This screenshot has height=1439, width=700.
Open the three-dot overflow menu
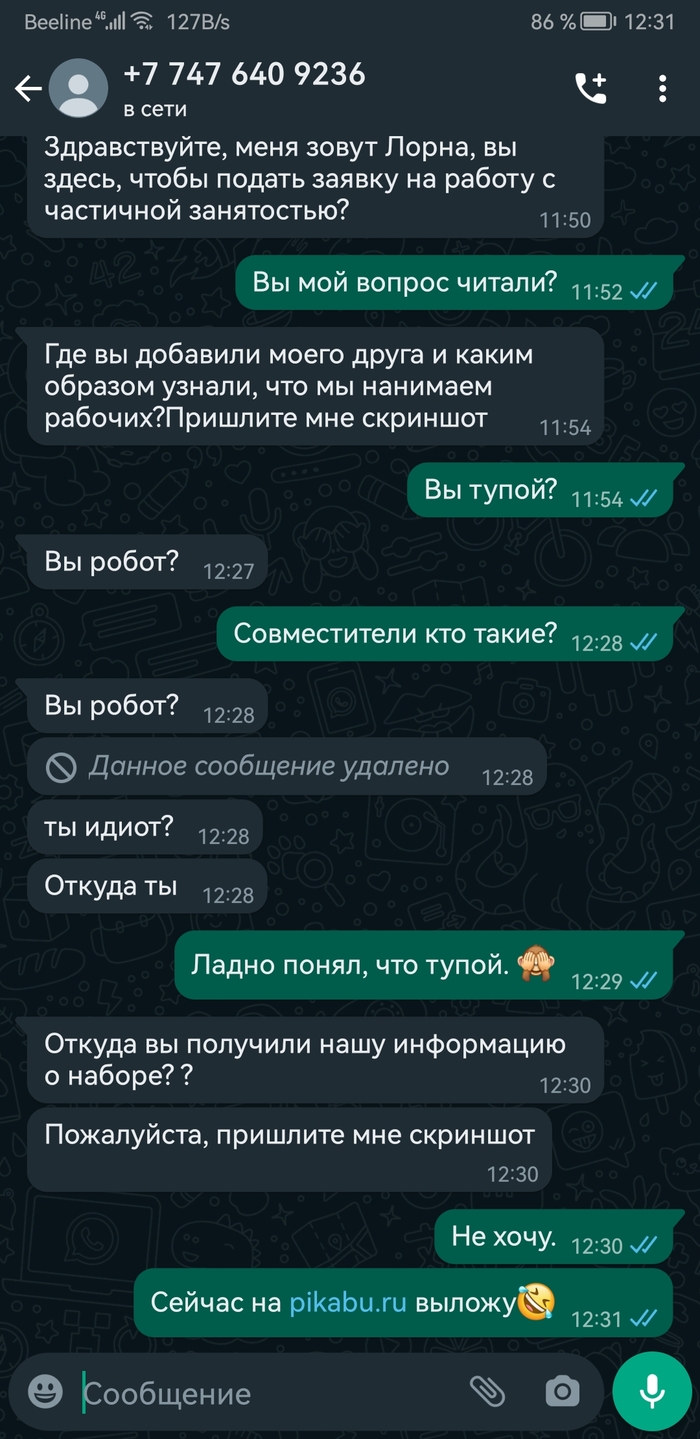[x=662, y=89]
